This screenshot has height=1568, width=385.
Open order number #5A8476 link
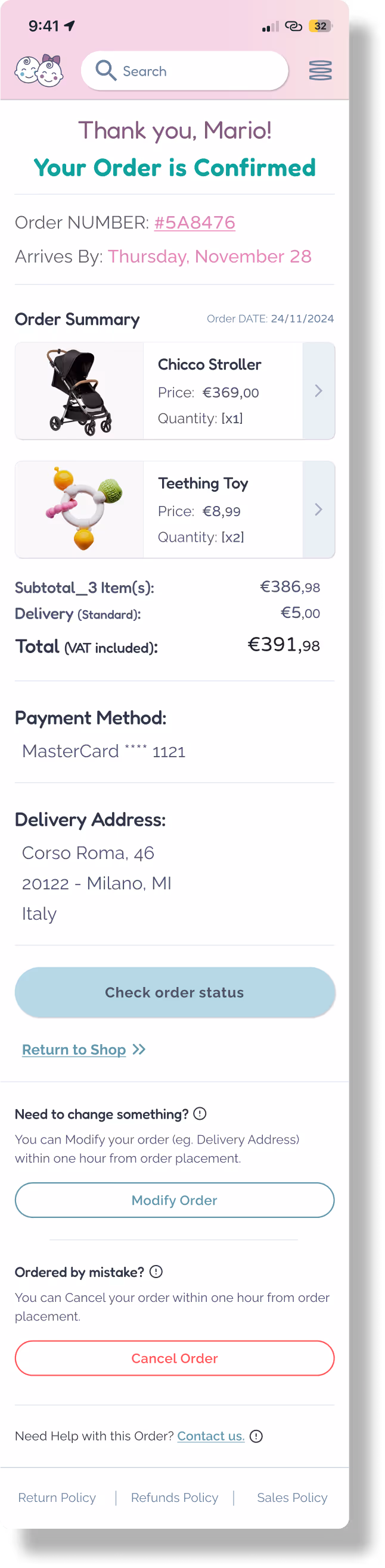pos(194,223)
